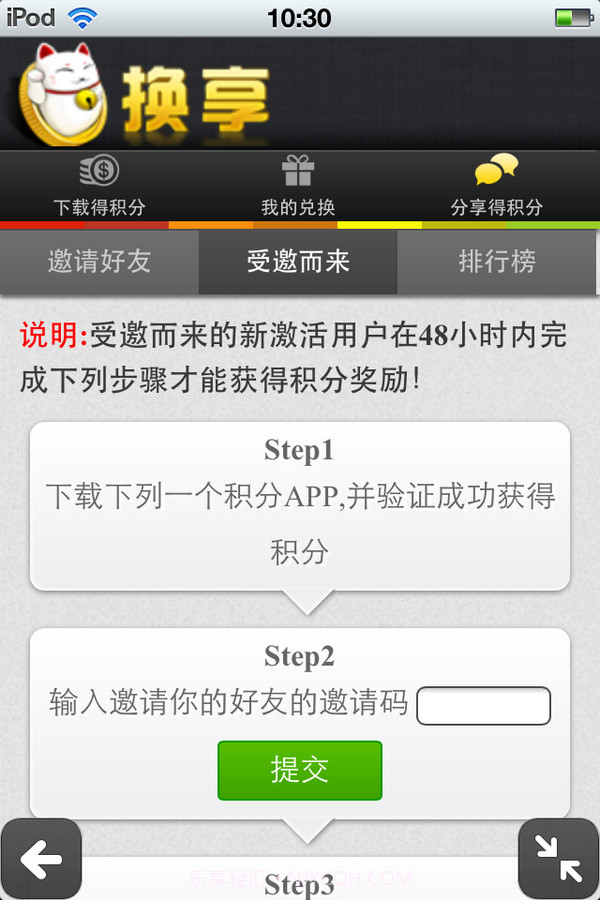This screenshot has height=900, width=600.
Task: Go back with the left arrow button
Action: coord(41,858)
